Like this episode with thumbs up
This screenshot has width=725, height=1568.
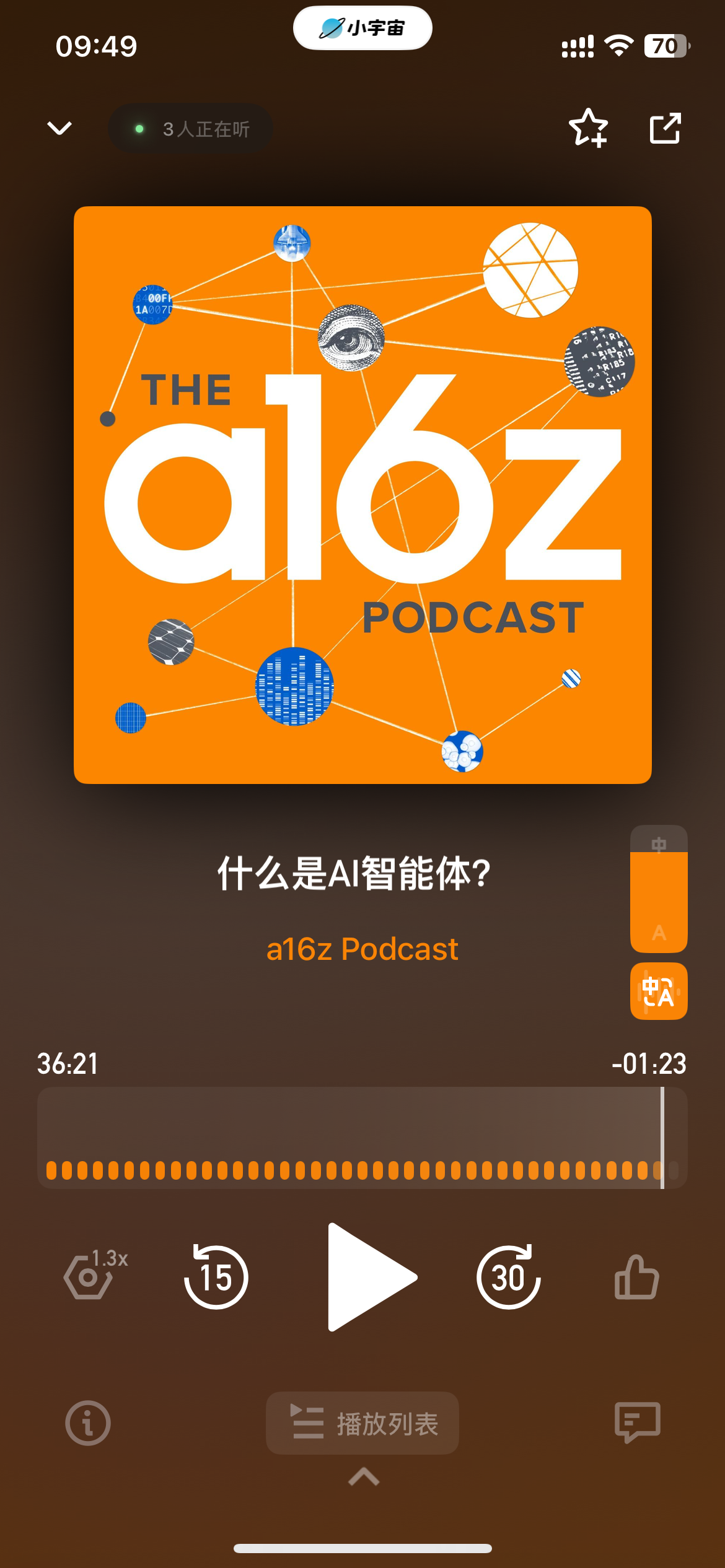coord(636,1276)
